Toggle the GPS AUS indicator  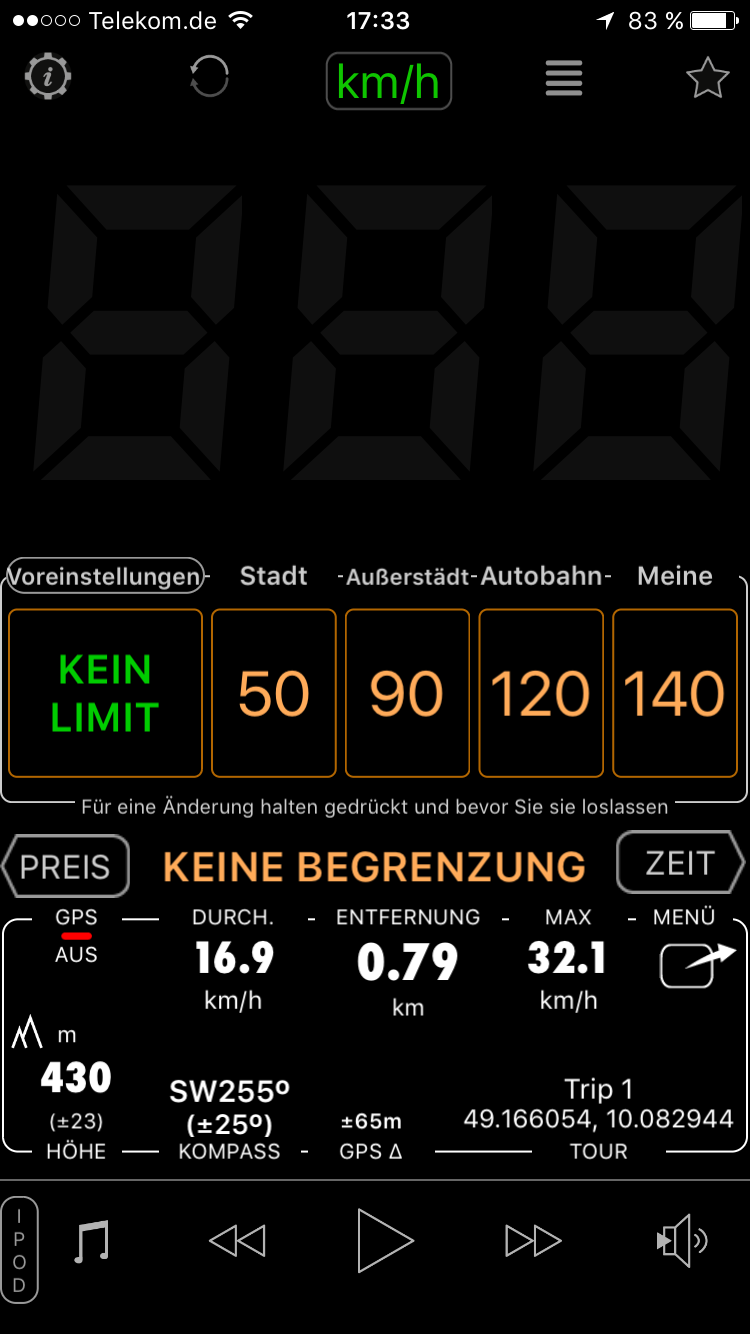[76, 936]
